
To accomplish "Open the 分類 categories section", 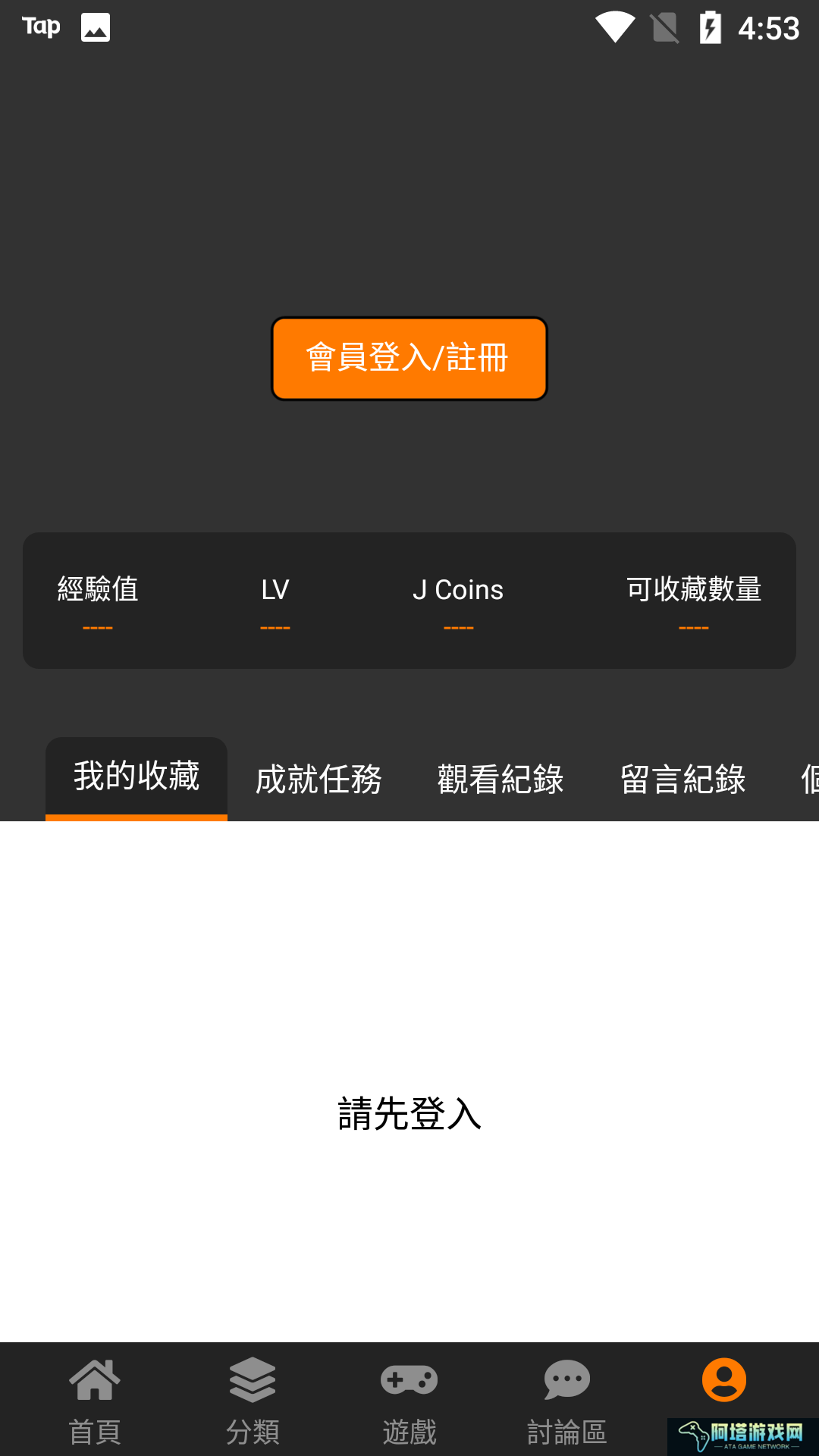I will point(253,1399).
